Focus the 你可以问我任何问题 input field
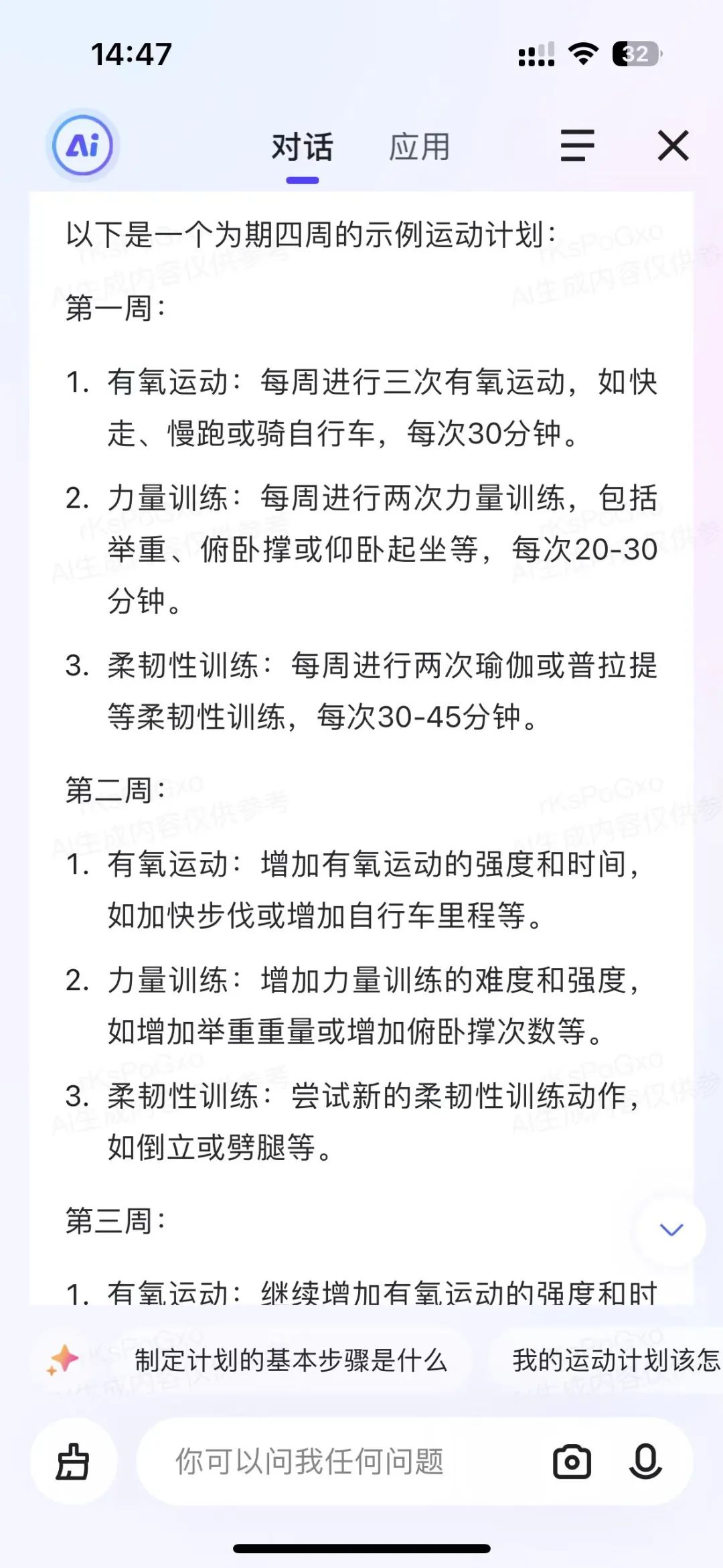 (335, 1462)
